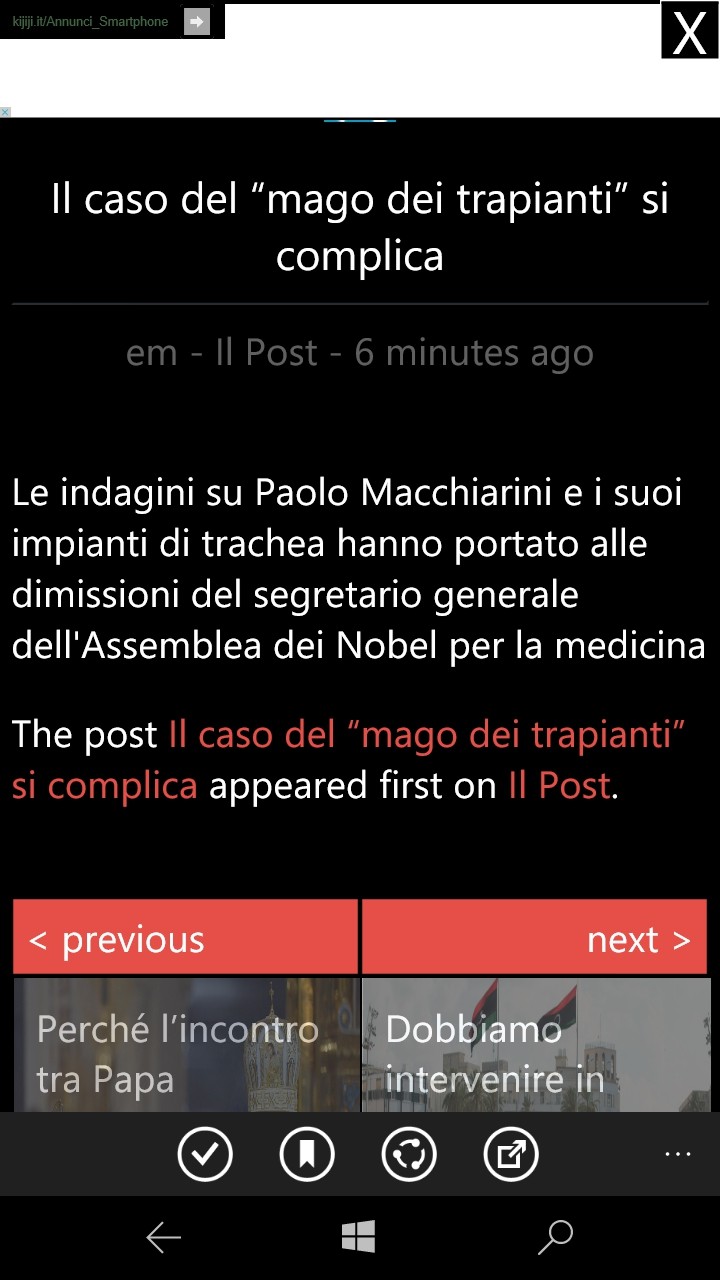
Task: Open the "Il caso del mago dei trapianti" link
Action: (427, 735)
